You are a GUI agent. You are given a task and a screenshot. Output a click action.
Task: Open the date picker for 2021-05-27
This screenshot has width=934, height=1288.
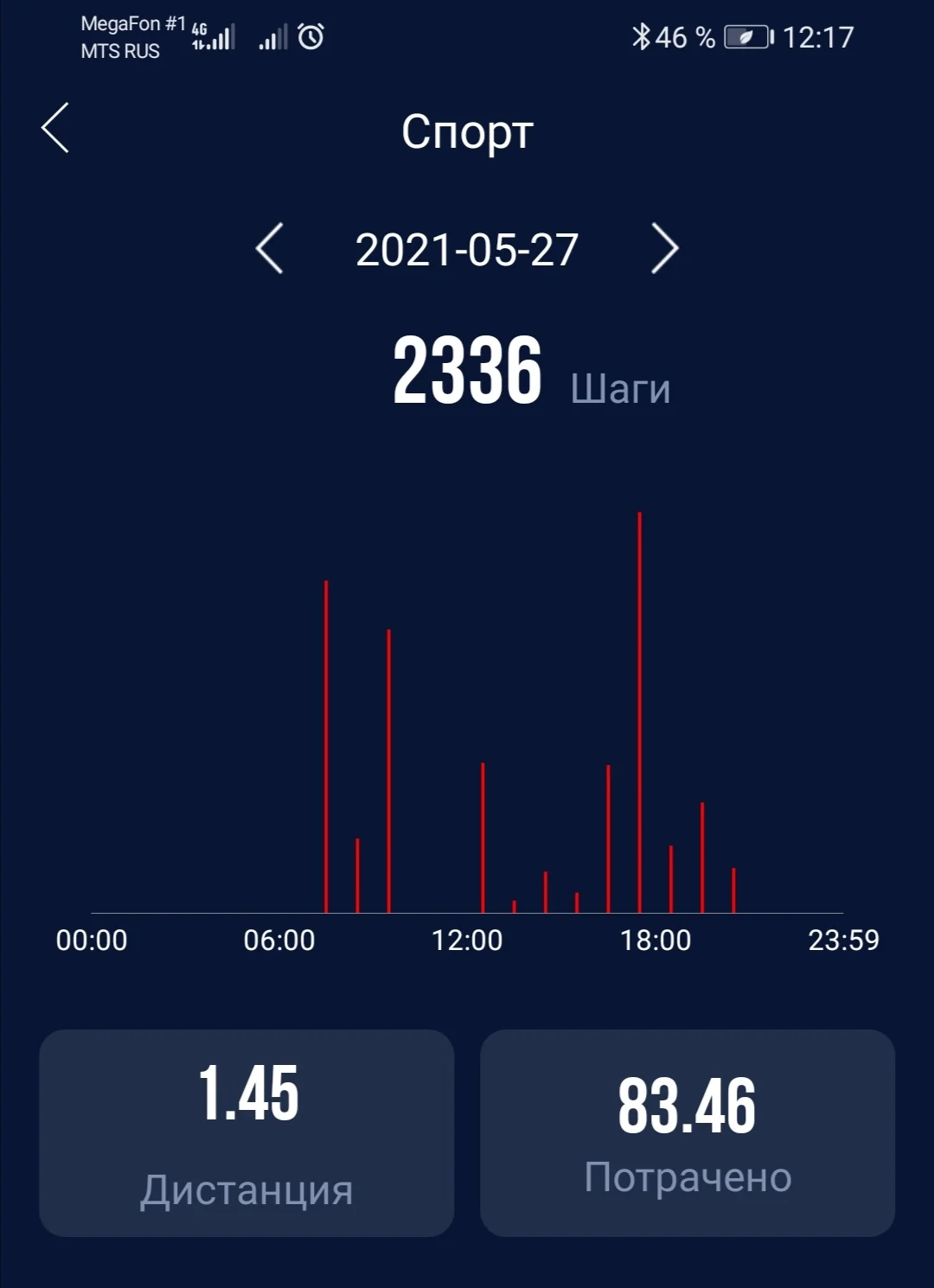(x=466, y=250)
